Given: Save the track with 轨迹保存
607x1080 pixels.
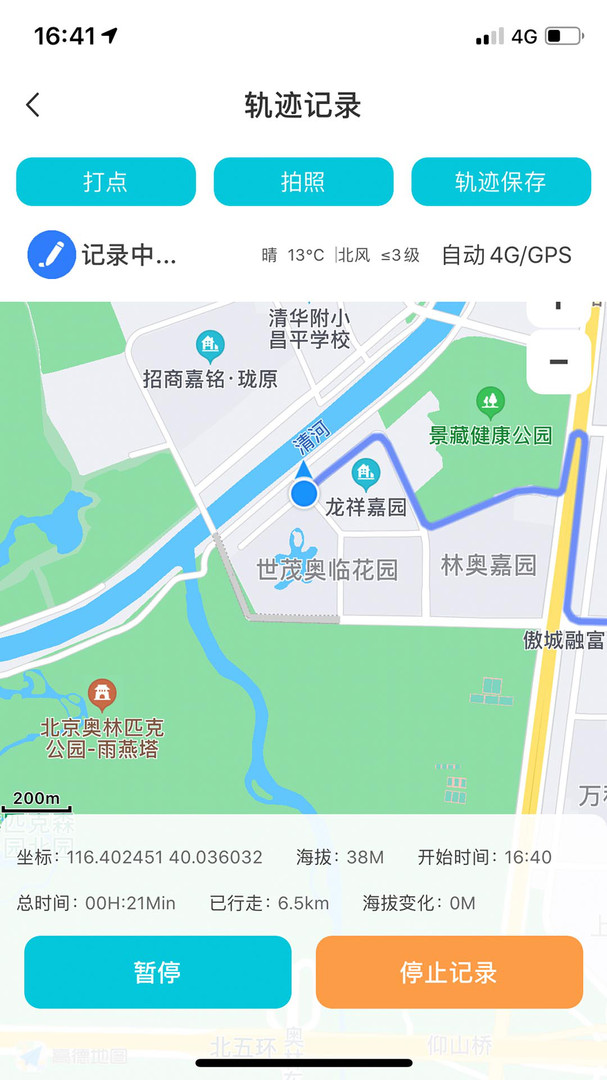Looking at the screenshot, I should click(x=500, y=182).
